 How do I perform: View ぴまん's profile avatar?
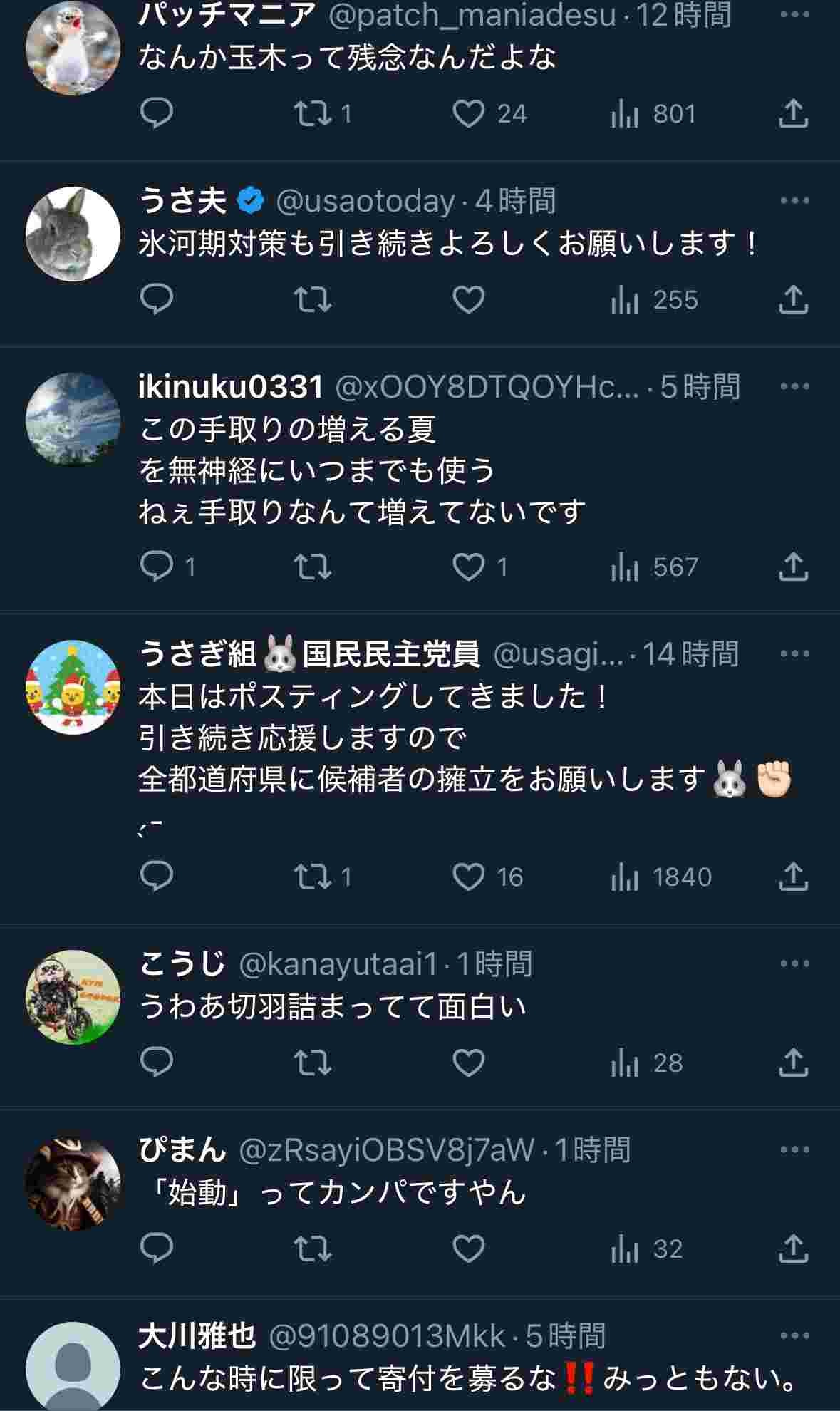(x=73, y=1183)
